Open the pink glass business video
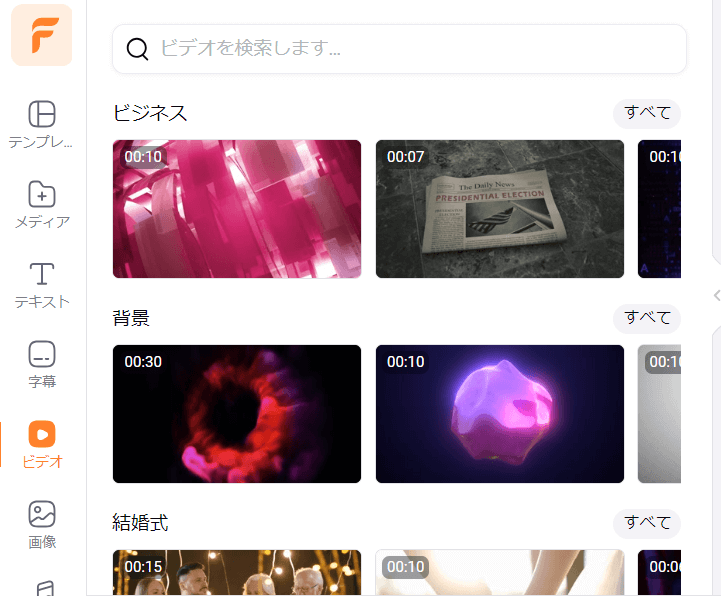The image size is (721, 596). pos(237,209)
